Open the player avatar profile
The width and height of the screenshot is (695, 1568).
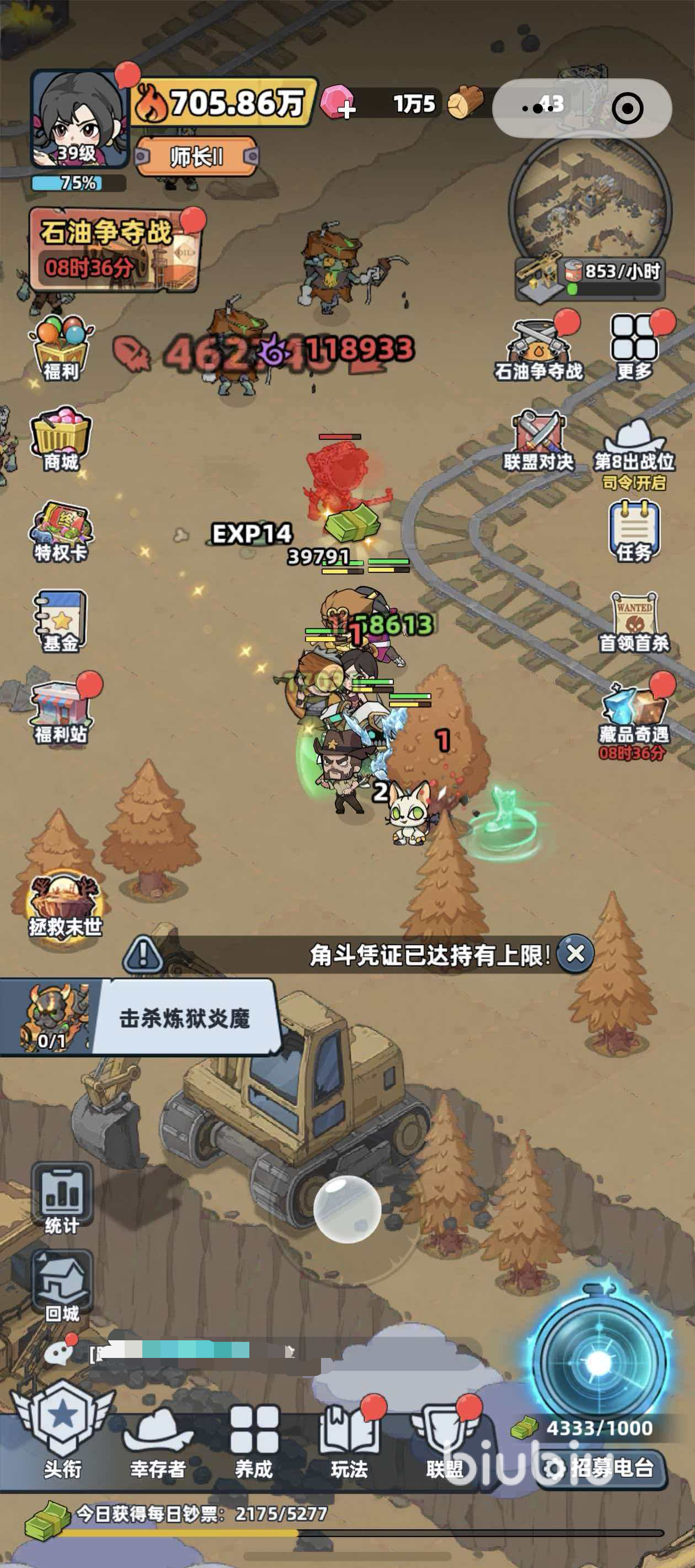point(78,120)
